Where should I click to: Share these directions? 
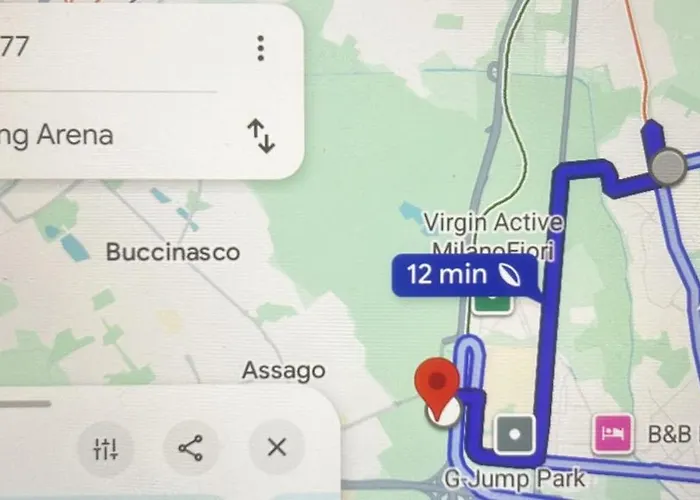(190, 447)
